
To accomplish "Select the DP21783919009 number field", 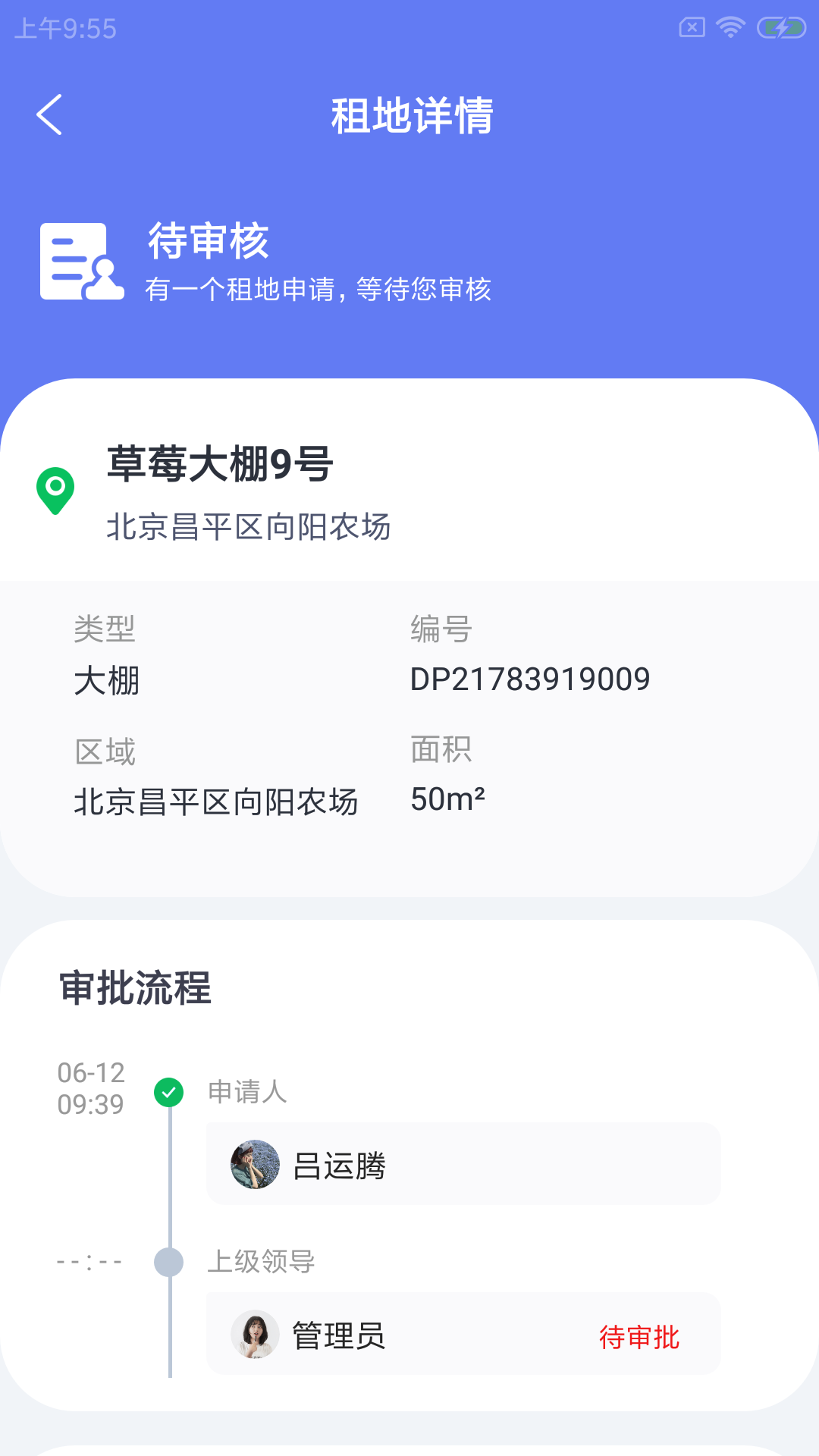I will tap(529, 679).
